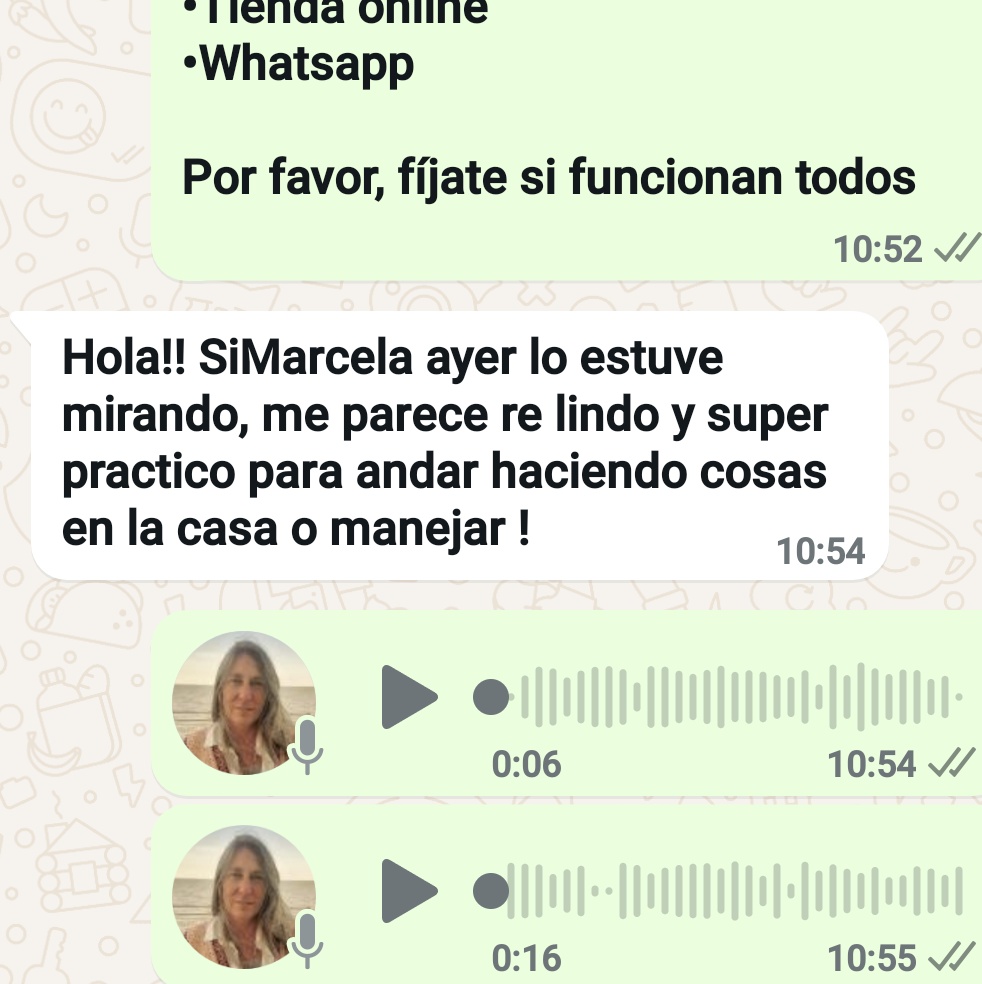Play the 0:06 voice message
Image resolution: width=982 pixels, height=984 pixels.
tap(408, 697)
